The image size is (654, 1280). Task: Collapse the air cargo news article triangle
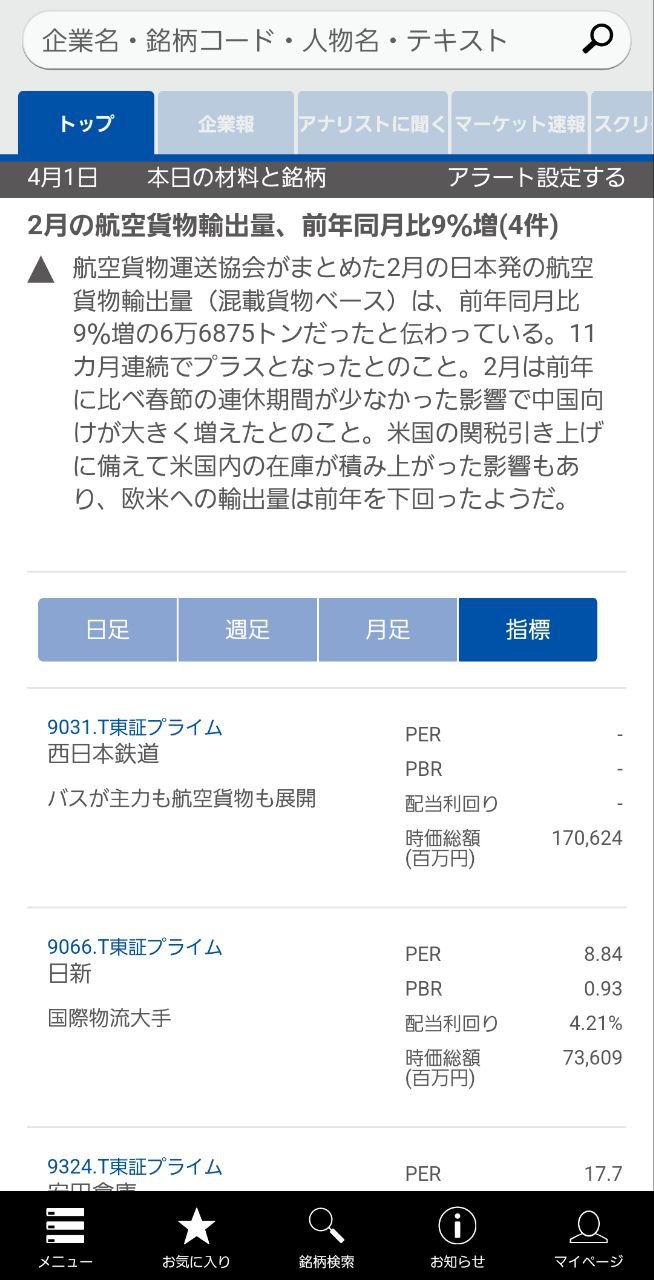pos(41,270)
